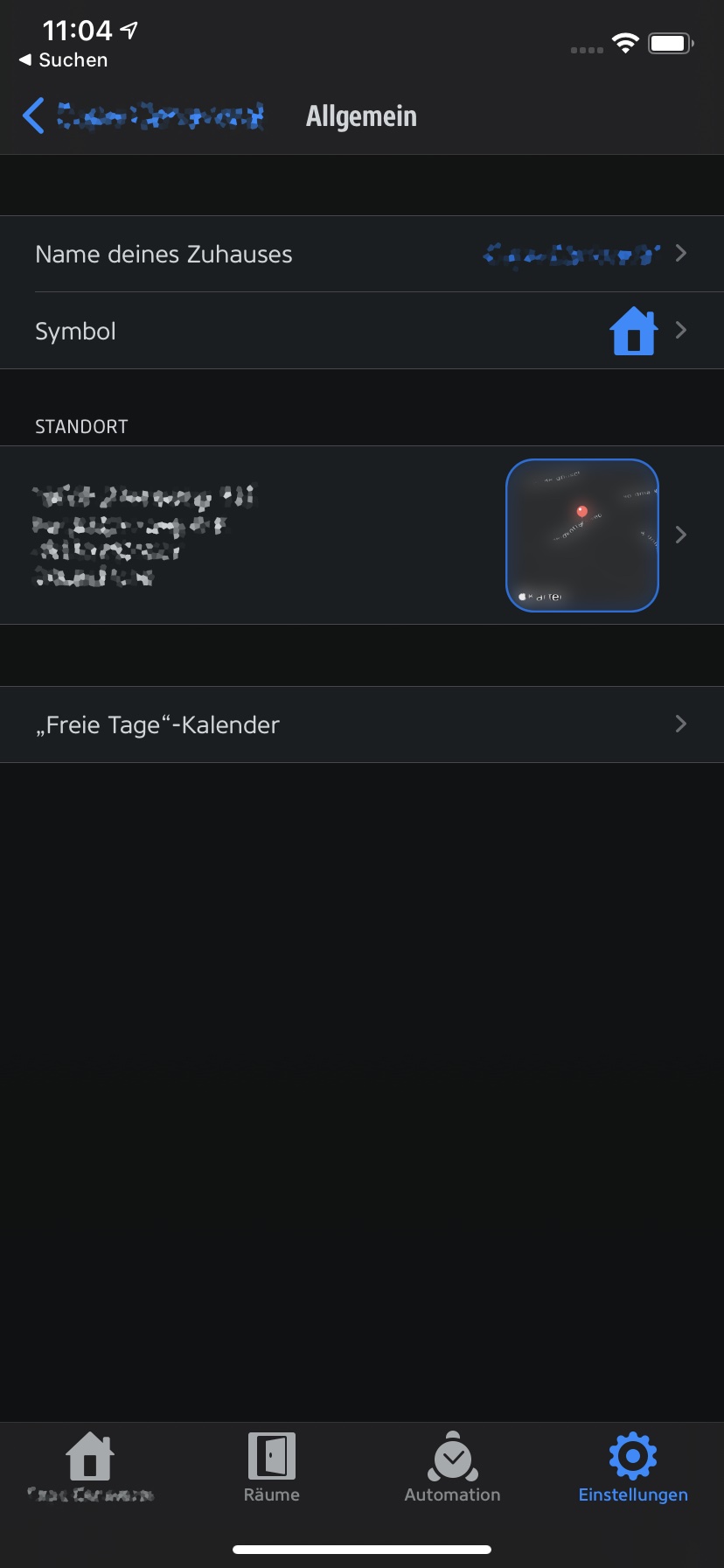Open the home tab with house icon
Image resolution: width=724 pixels, height=1568 pixels.
[x=90, y=1468]
